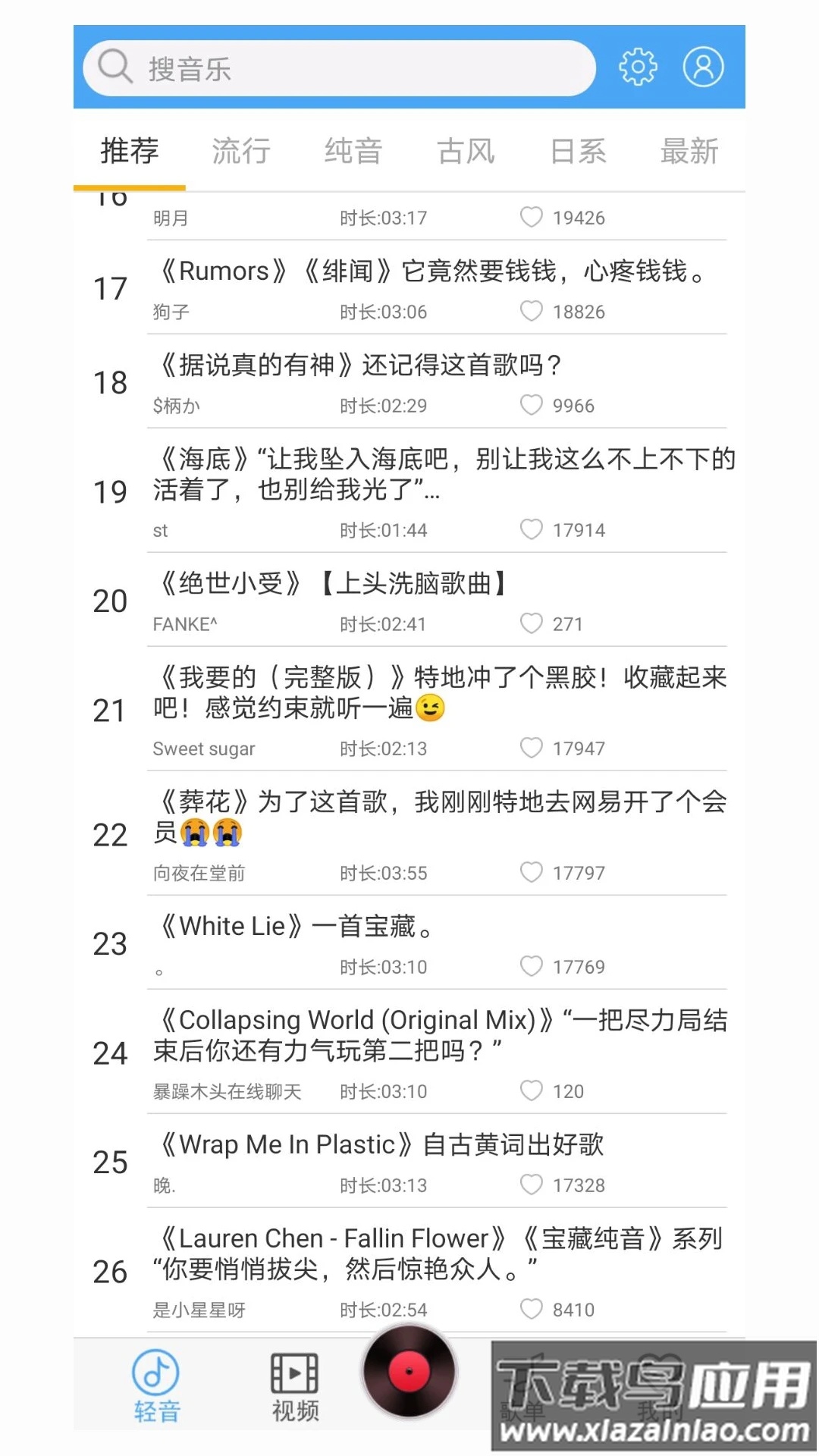Image resolution: width=819 pixels, height=1456 pixels.
Task: Play song 23 《White Lie》
Action: 296,927
